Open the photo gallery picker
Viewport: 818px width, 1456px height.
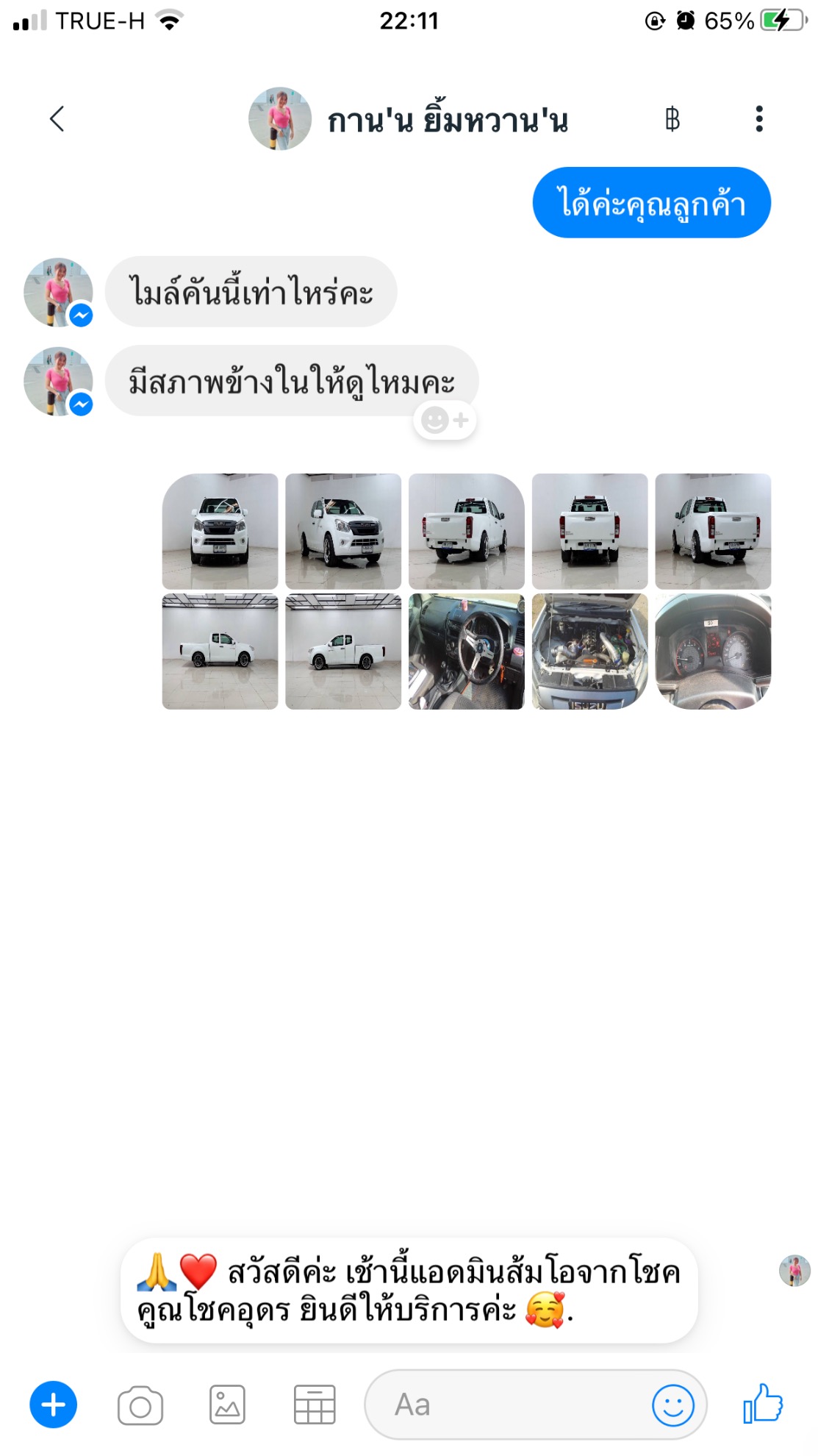pos(227,1405)
